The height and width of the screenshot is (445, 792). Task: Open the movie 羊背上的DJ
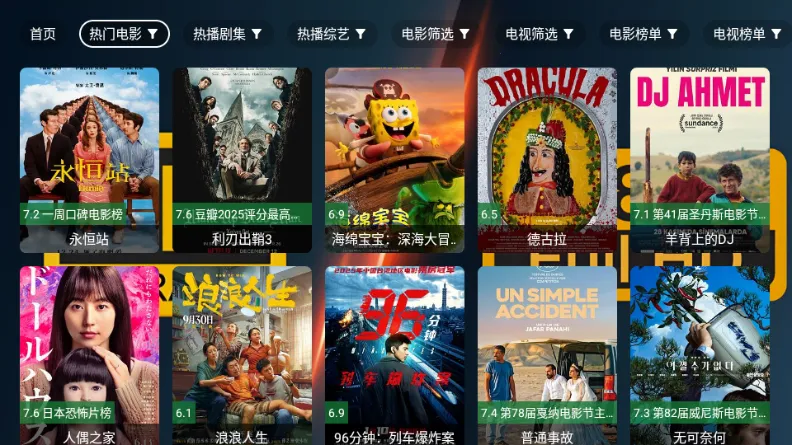tap(700, 158)
